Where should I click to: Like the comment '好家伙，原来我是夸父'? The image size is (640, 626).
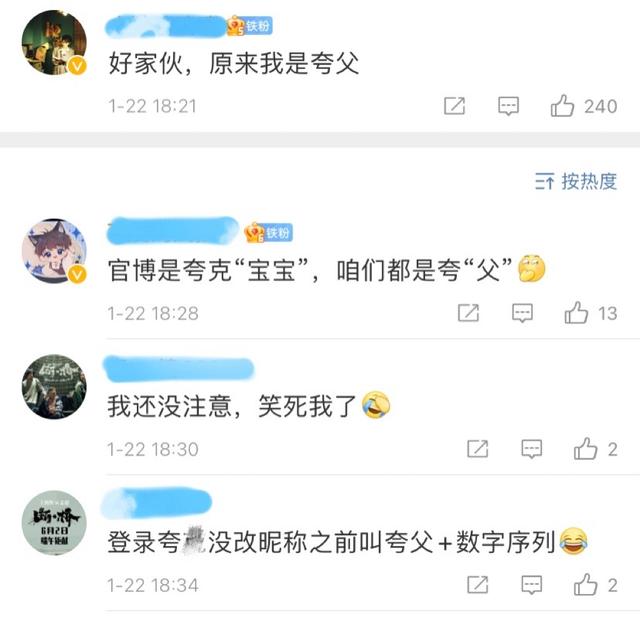click(563, 106)
